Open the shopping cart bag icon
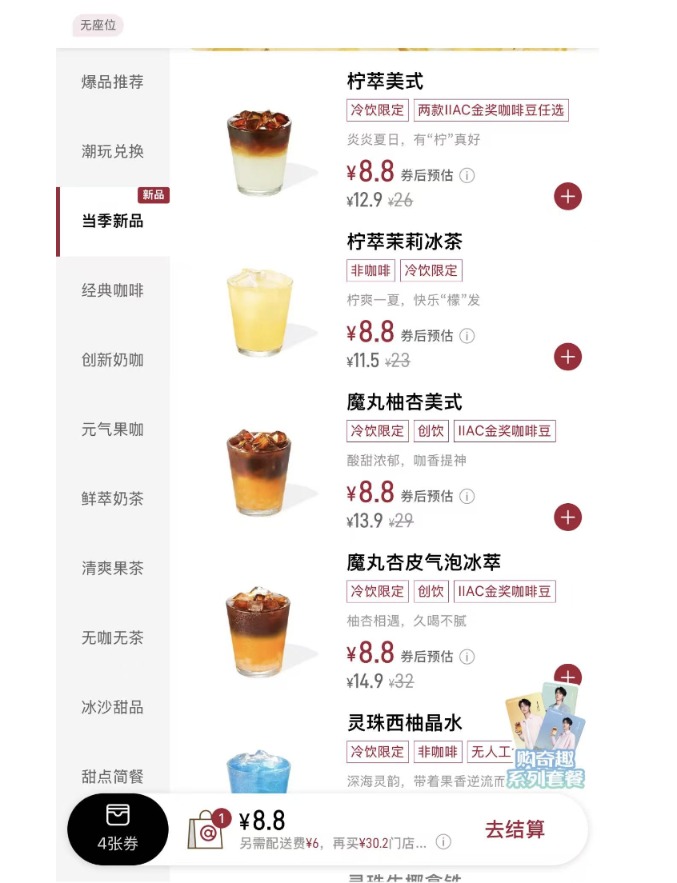The width and height of the screenshot is (677, 883). pyautogui.click(x=206, y=830)
